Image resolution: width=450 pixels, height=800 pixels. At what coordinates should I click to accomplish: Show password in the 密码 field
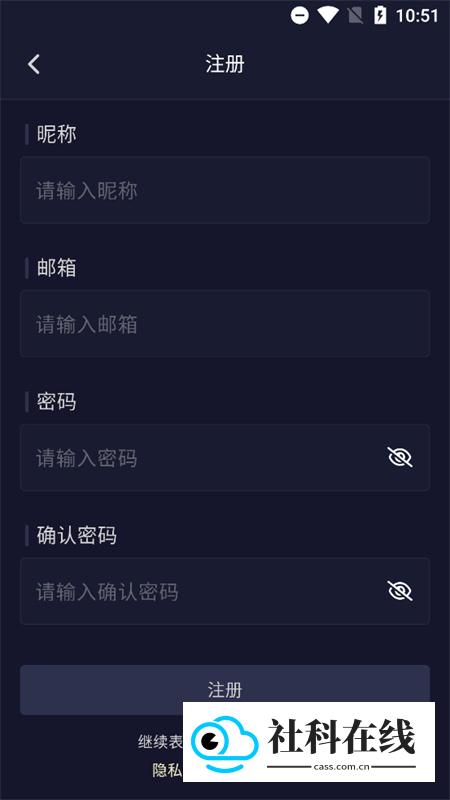(x=400, y=457)
